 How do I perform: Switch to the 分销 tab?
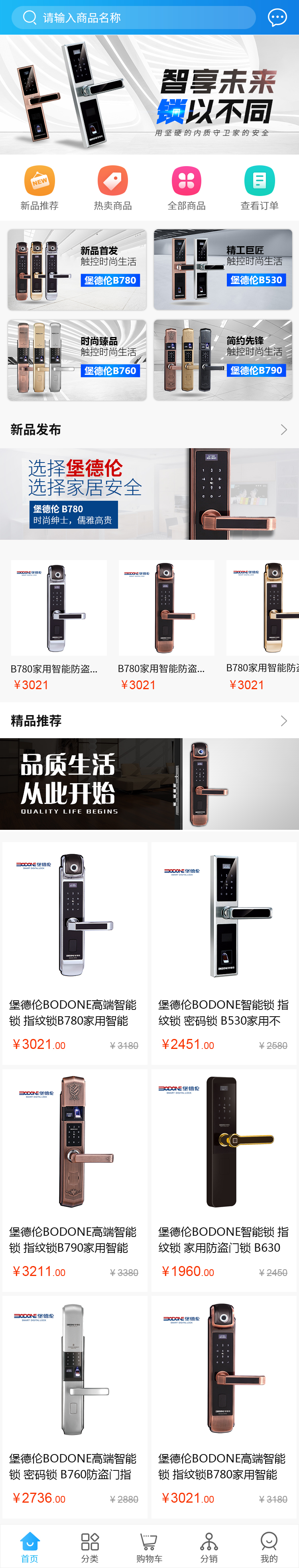(209, 1547)
